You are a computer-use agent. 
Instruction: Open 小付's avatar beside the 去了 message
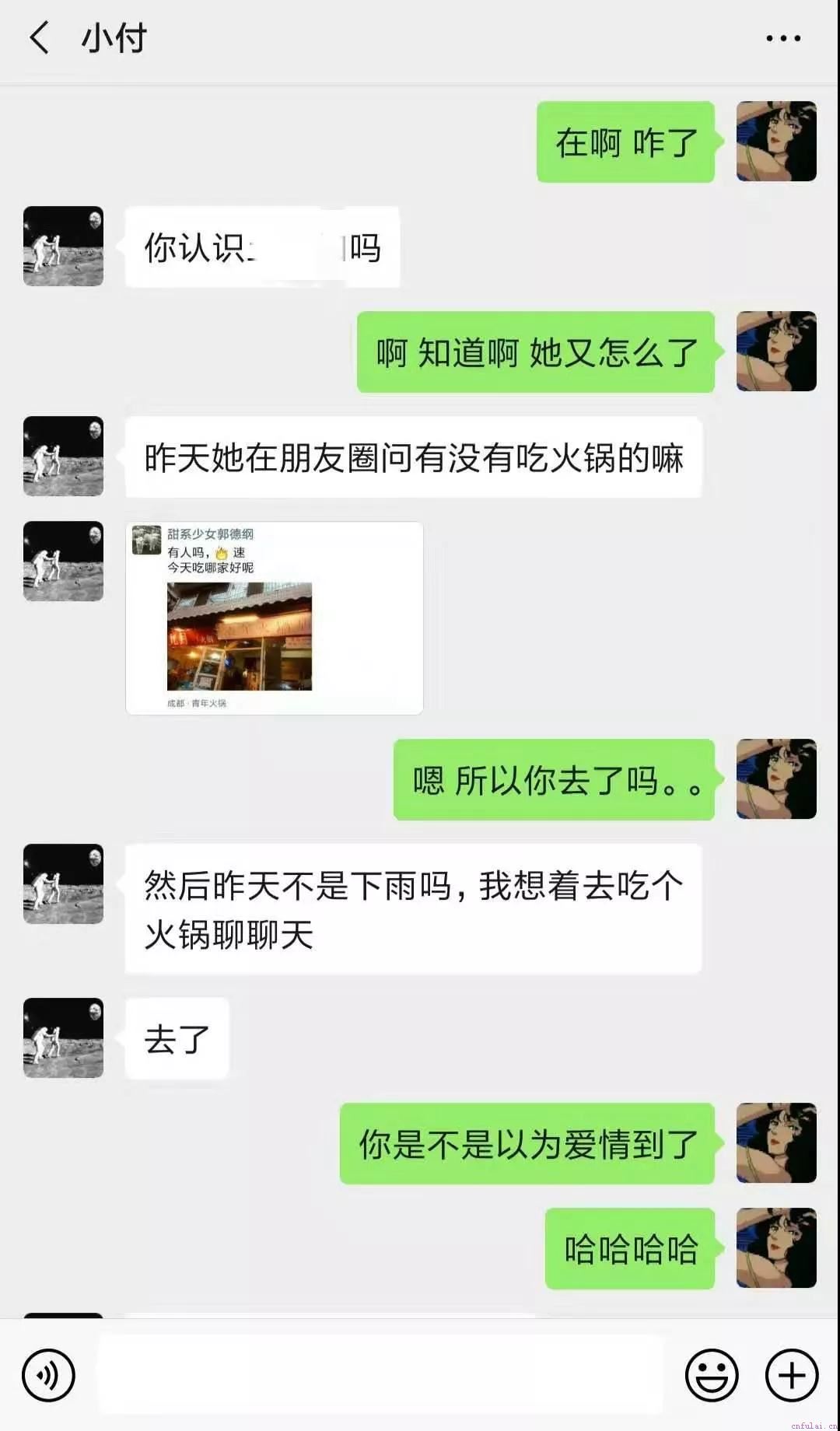(63, 1037)
